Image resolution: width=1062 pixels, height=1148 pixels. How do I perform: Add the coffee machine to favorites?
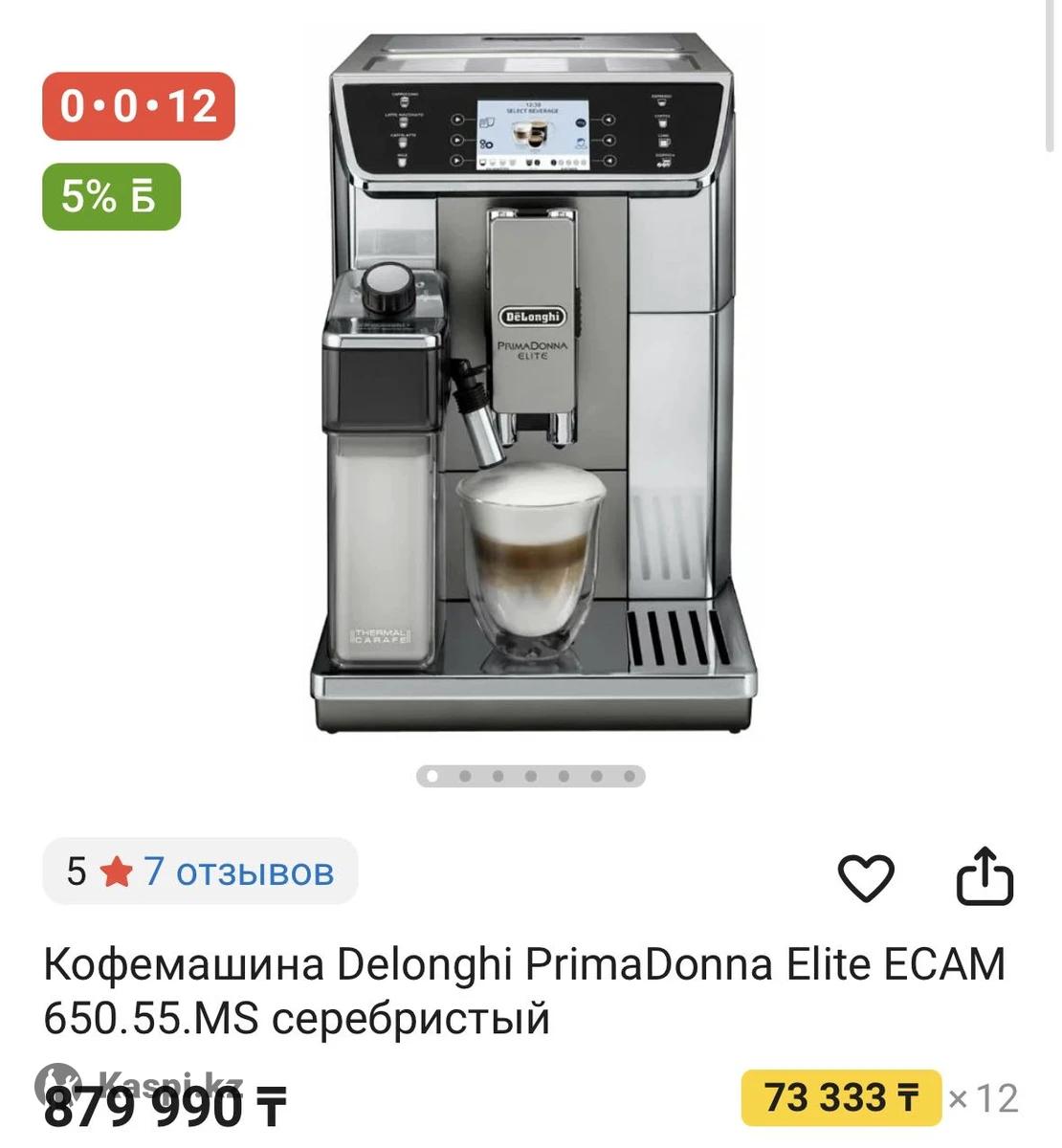865,876
